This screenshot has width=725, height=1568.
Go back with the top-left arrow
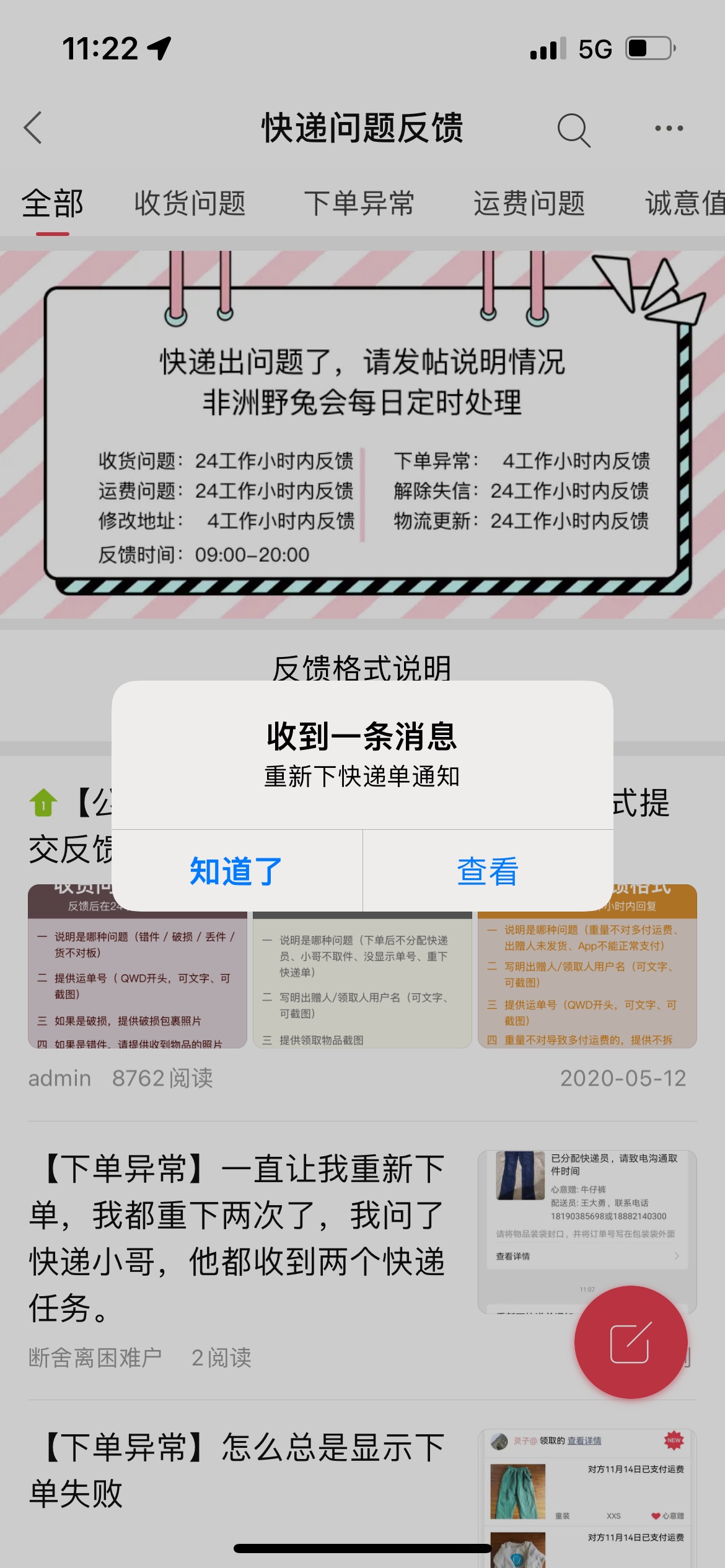point(33,128)
